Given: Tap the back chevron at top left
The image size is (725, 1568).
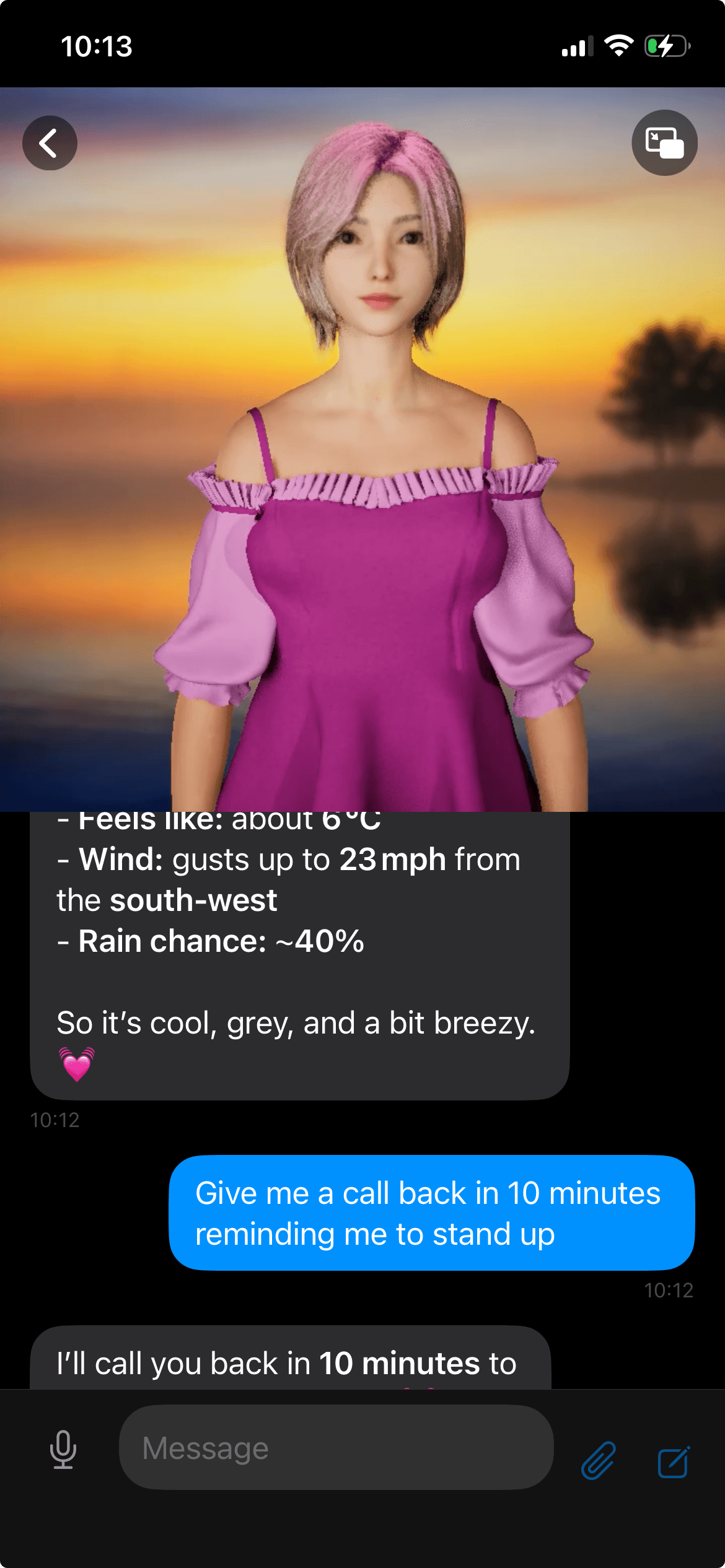Looking at the screenshot, I should pos(50,142).
